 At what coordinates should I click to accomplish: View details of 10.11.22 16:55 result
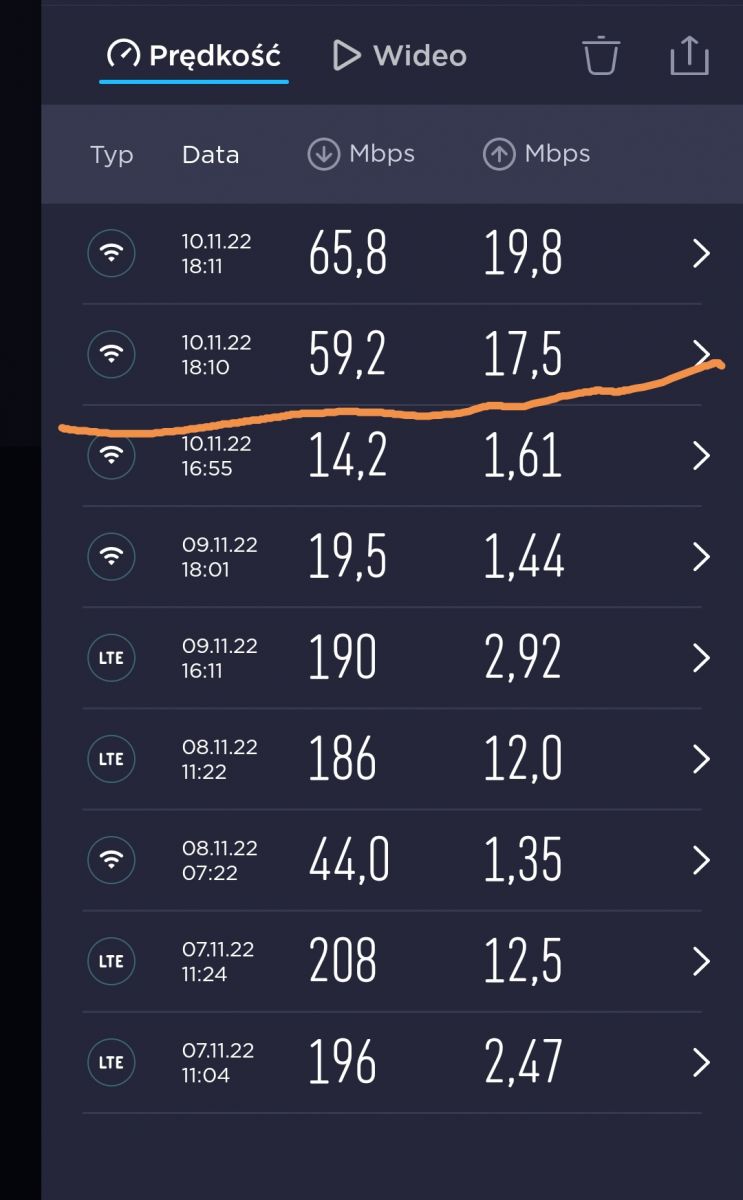point(392,456)
